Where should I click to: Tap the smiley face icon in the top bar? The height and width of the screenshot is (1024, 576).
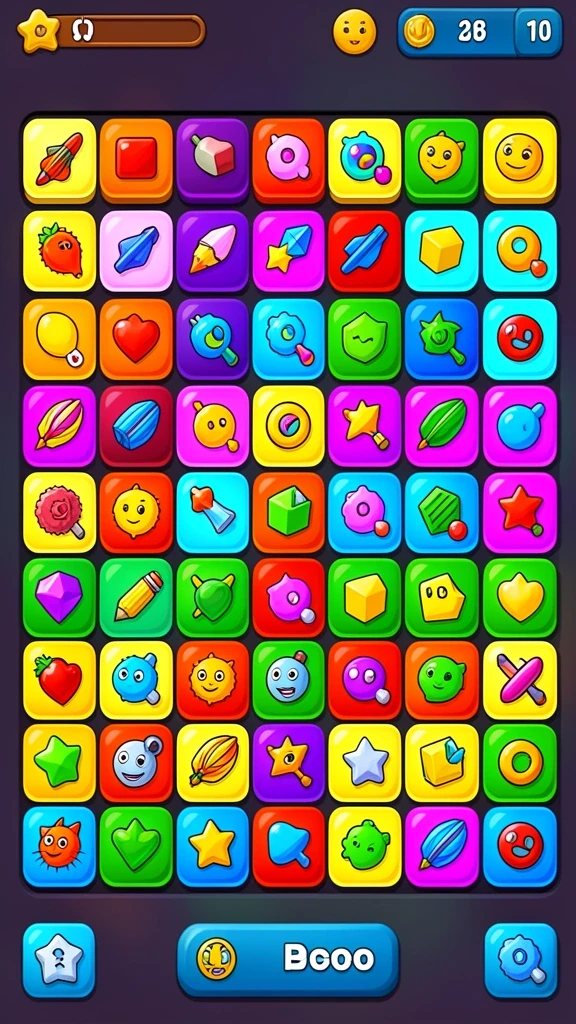pos(355,31)
